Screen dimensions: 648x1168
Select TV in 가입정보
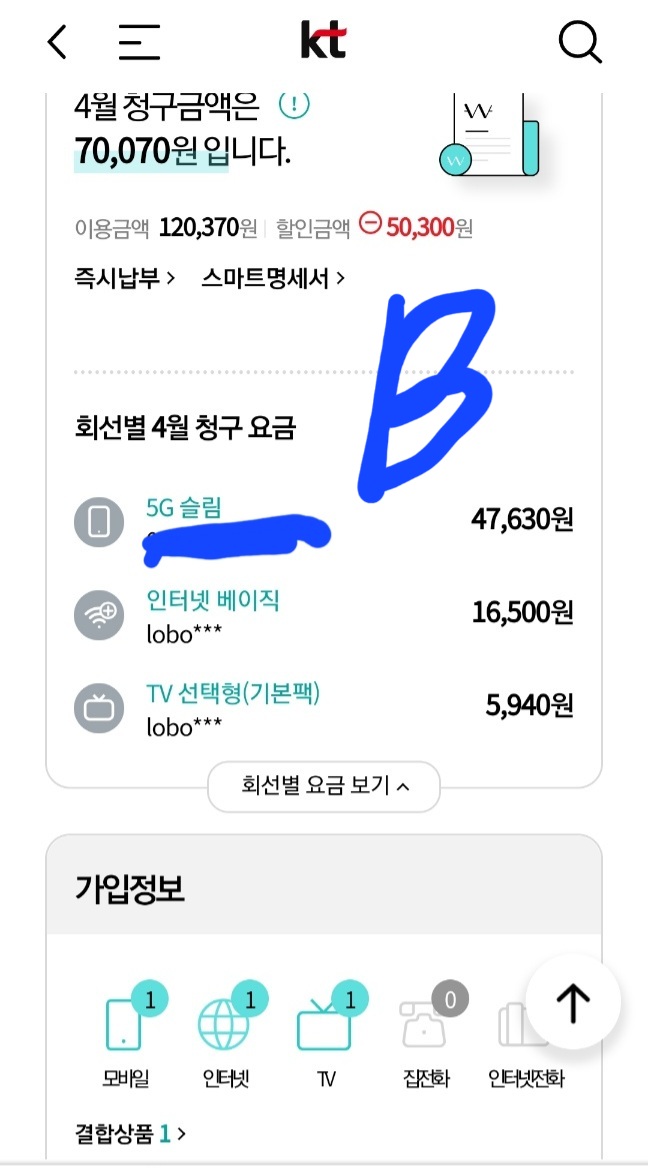tap(325, 1035)
